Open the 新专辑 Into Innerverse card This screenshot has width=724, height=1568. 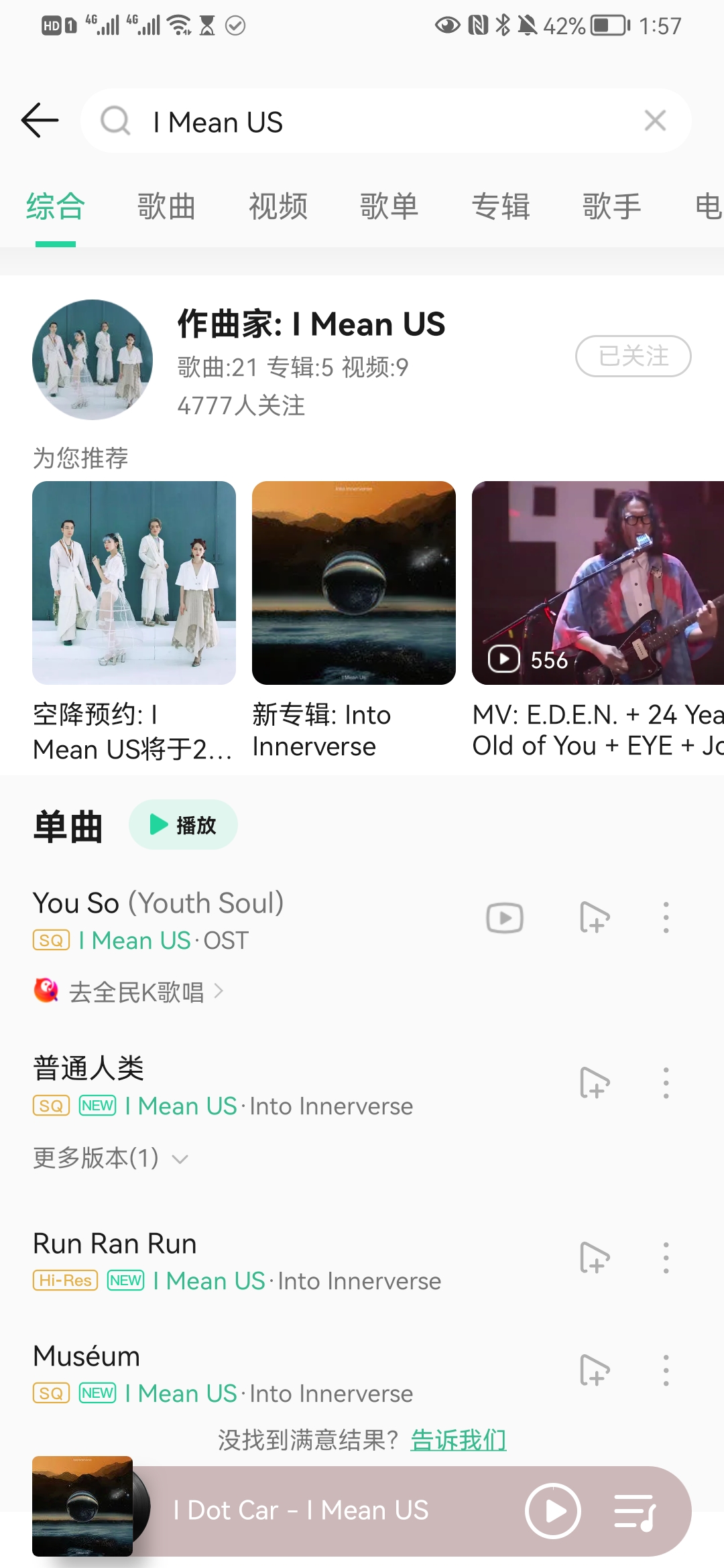[x=353, y=583]
